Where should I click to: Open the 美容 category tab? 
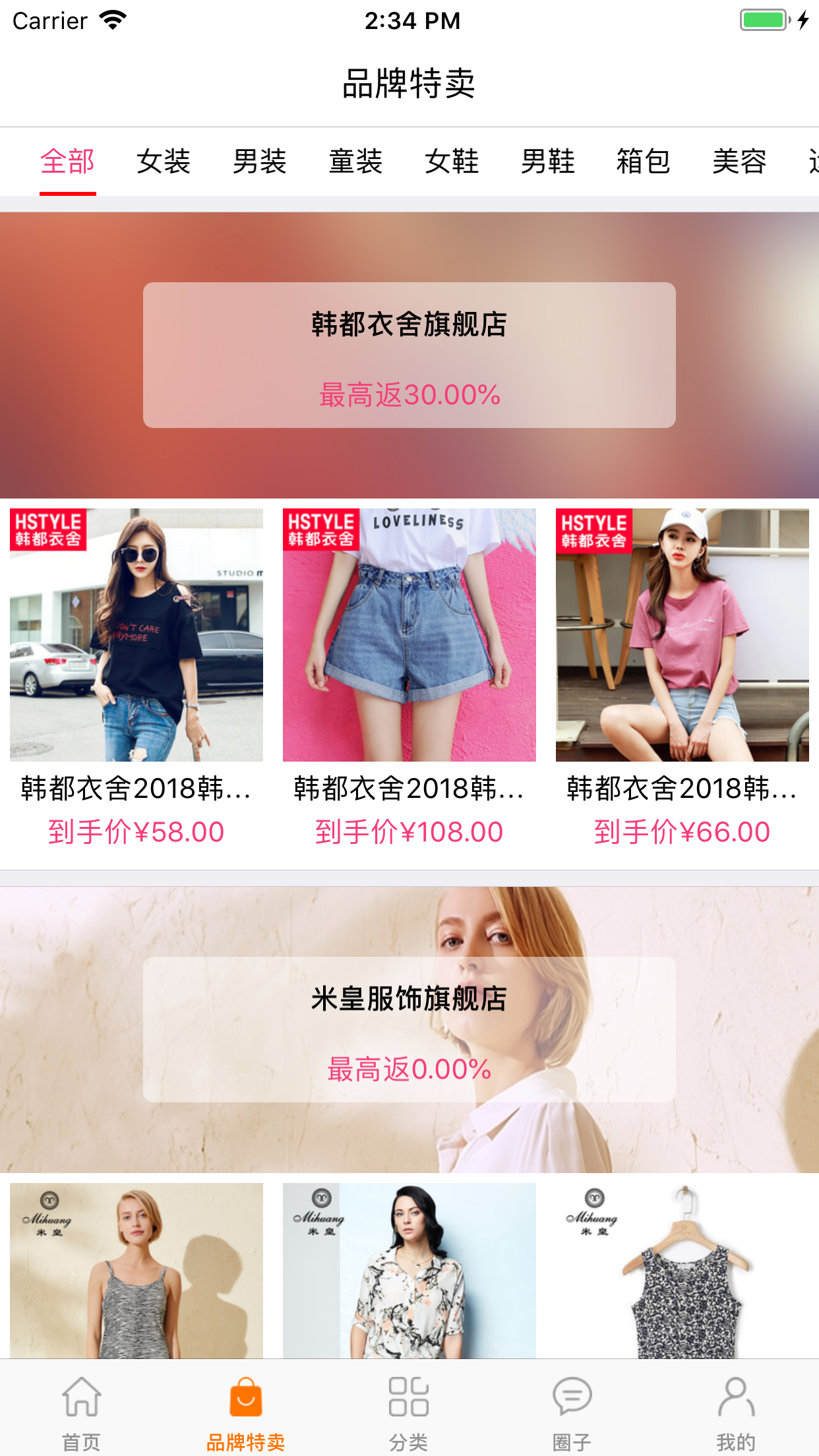(739, 162)
